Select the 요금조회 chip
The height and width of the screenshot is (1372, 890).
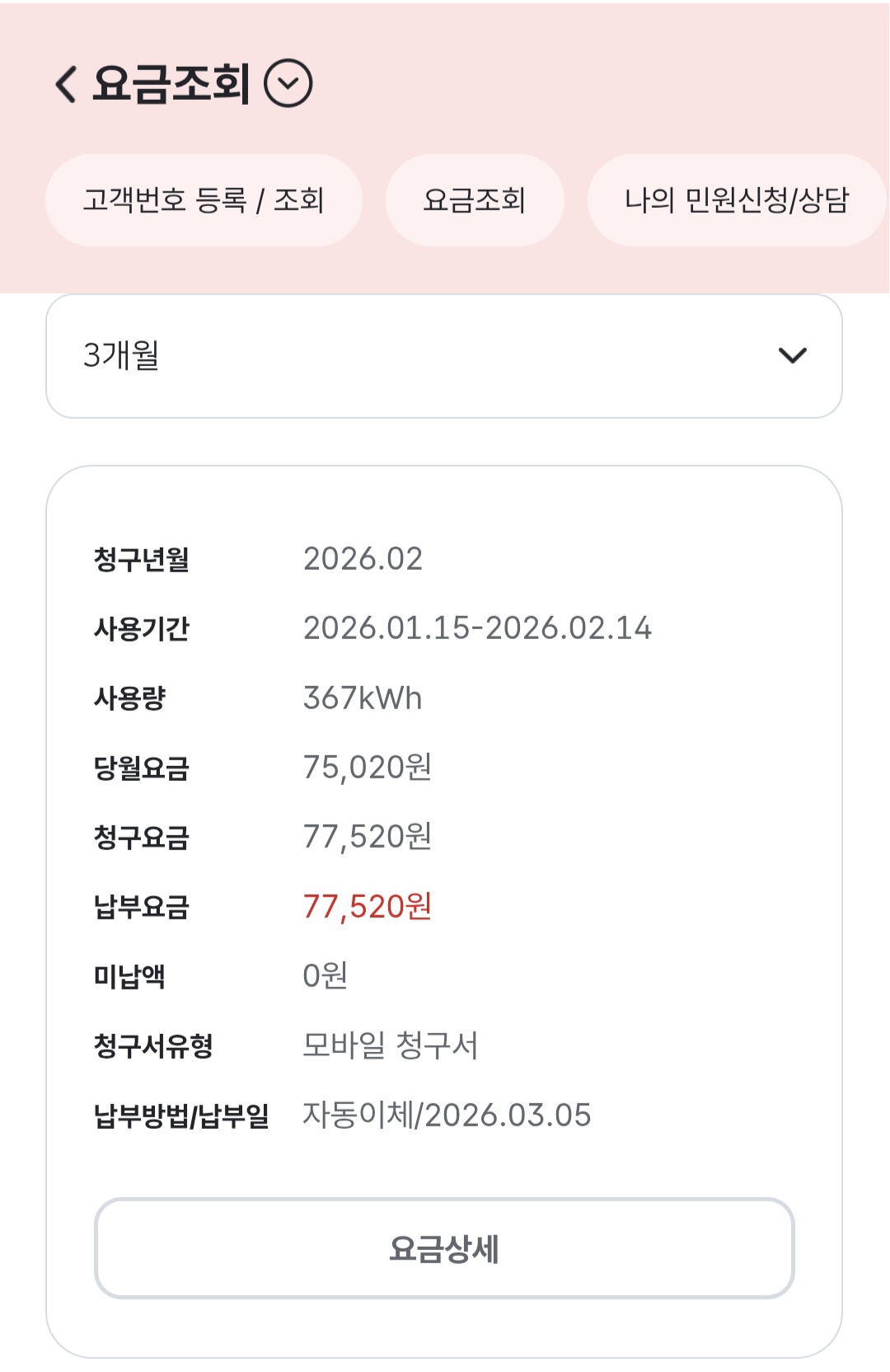pos(474,200)
